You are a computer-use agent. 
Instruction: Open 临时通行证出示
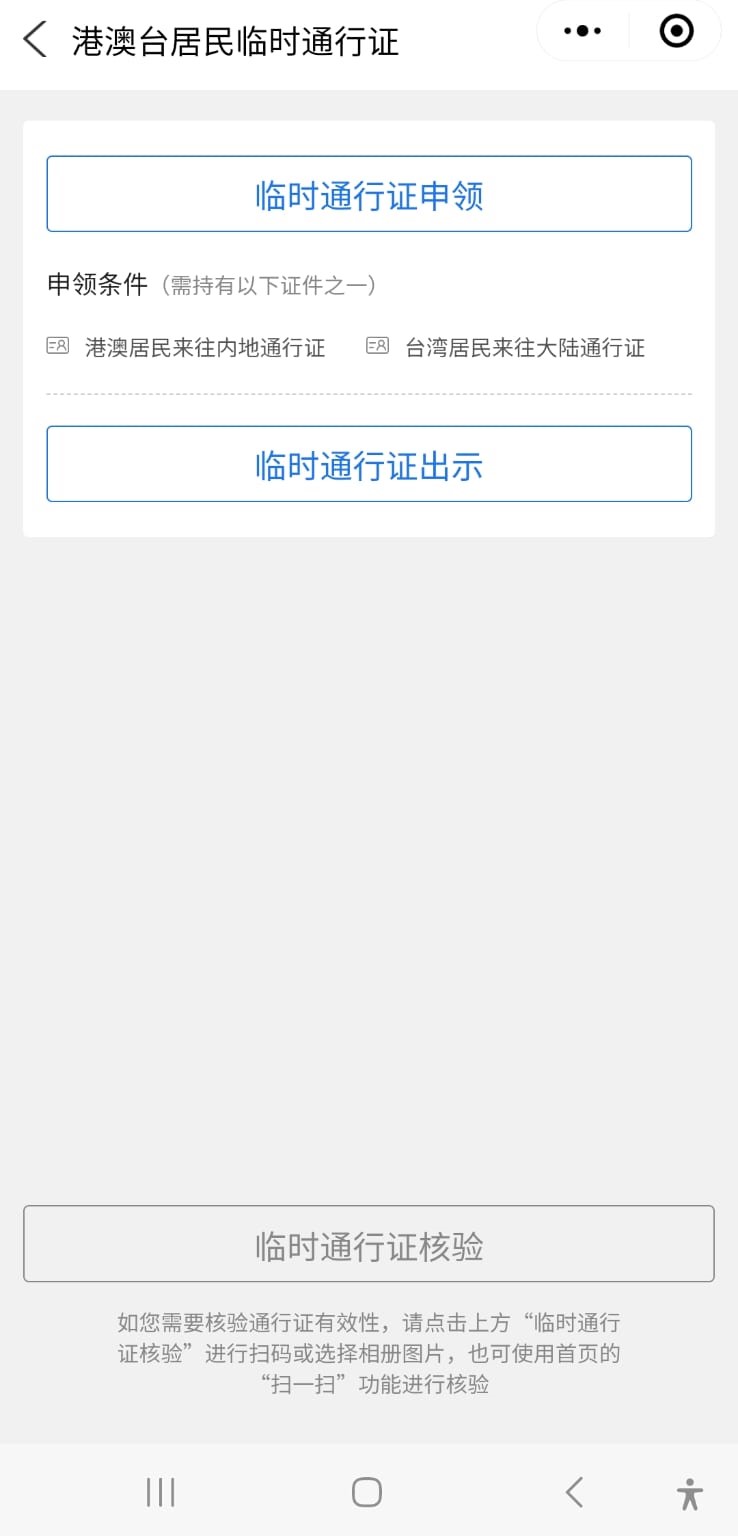pos(369,464)
